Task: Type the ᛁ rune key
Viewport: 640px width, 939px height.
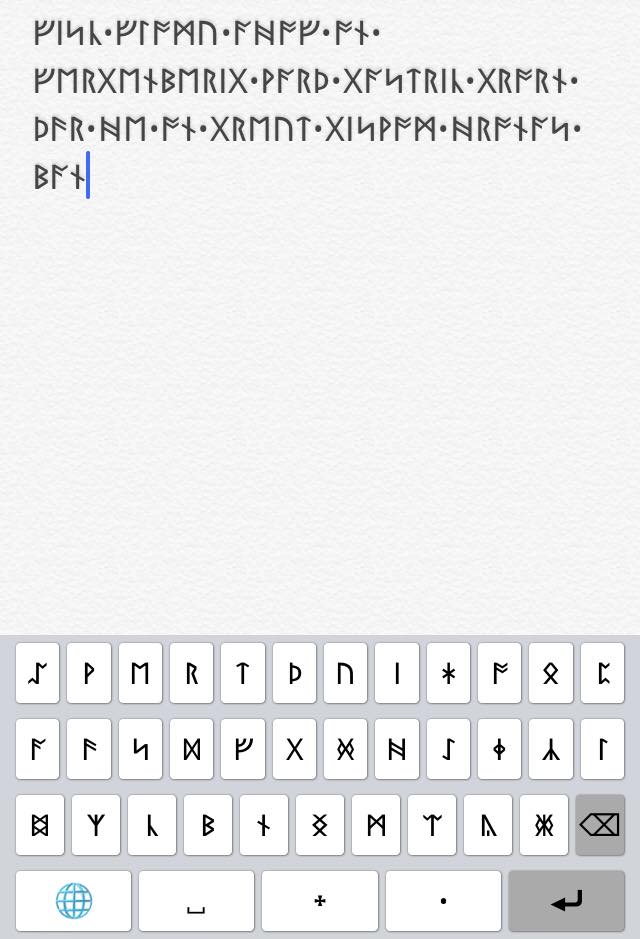Action: pyautogui.click(x=397, y=673)
